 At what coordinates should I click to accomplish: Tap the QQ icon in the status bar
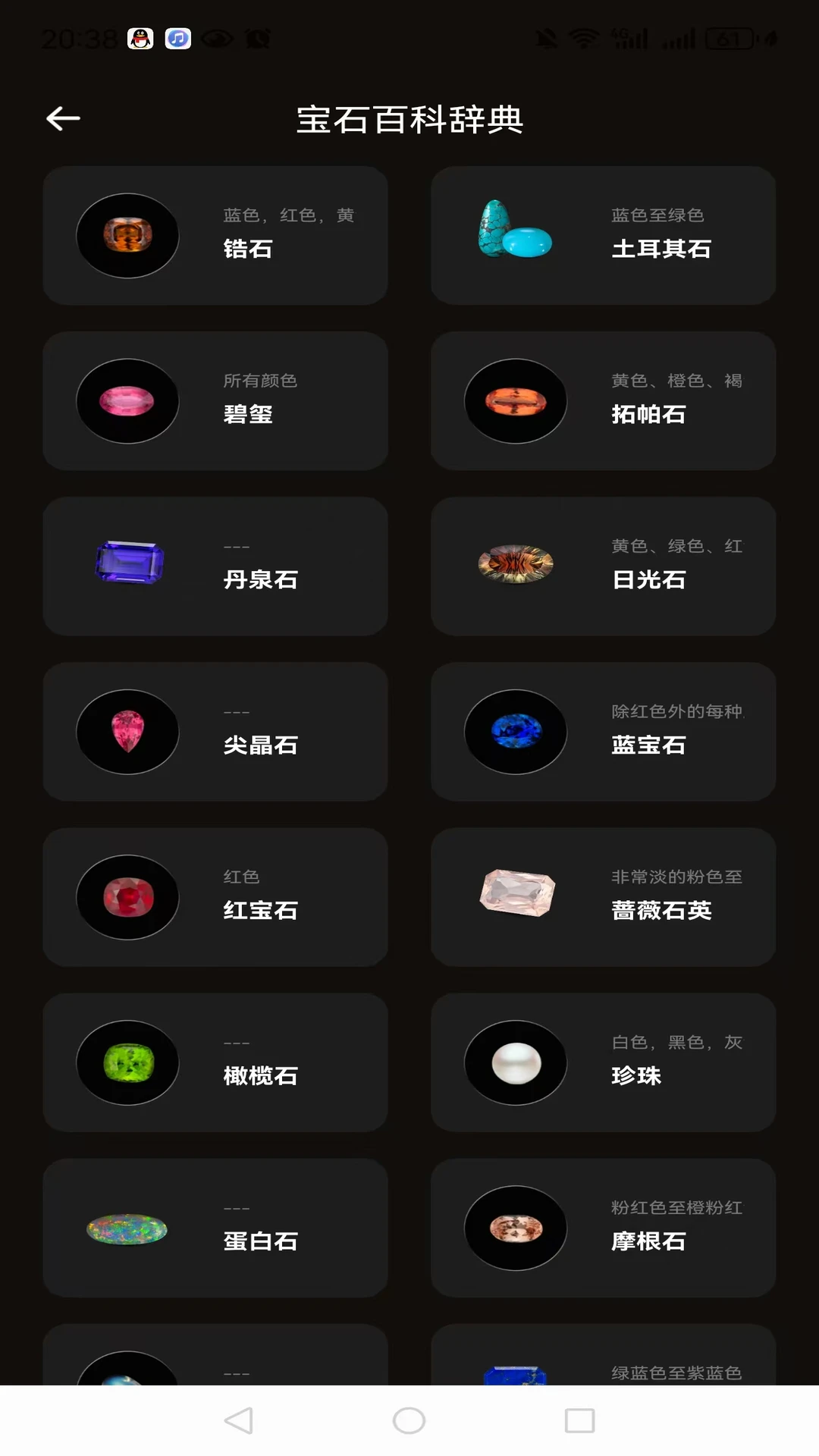(x=140, y=39)
